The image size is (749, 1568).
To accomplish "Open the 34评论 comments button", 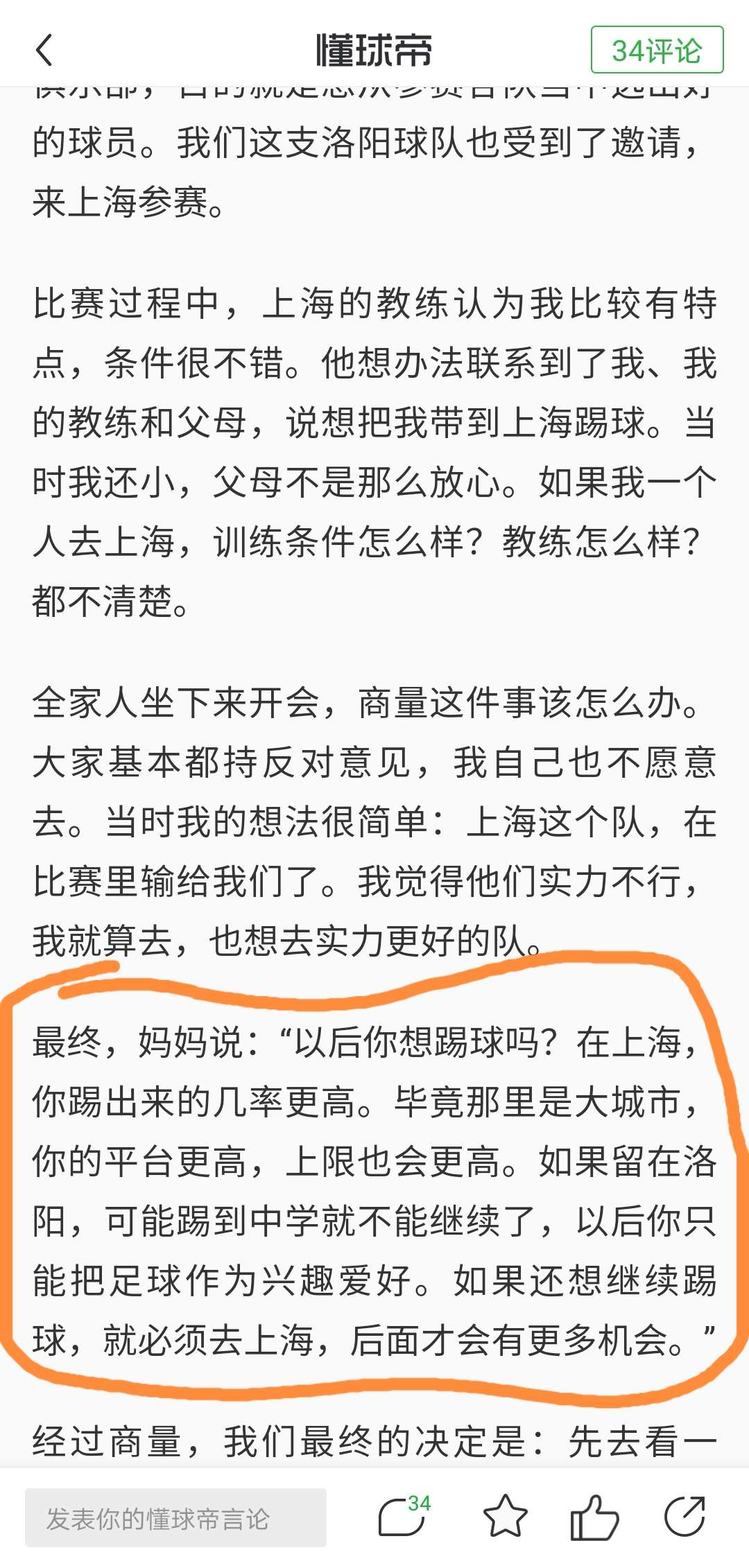I will (656, 50).
